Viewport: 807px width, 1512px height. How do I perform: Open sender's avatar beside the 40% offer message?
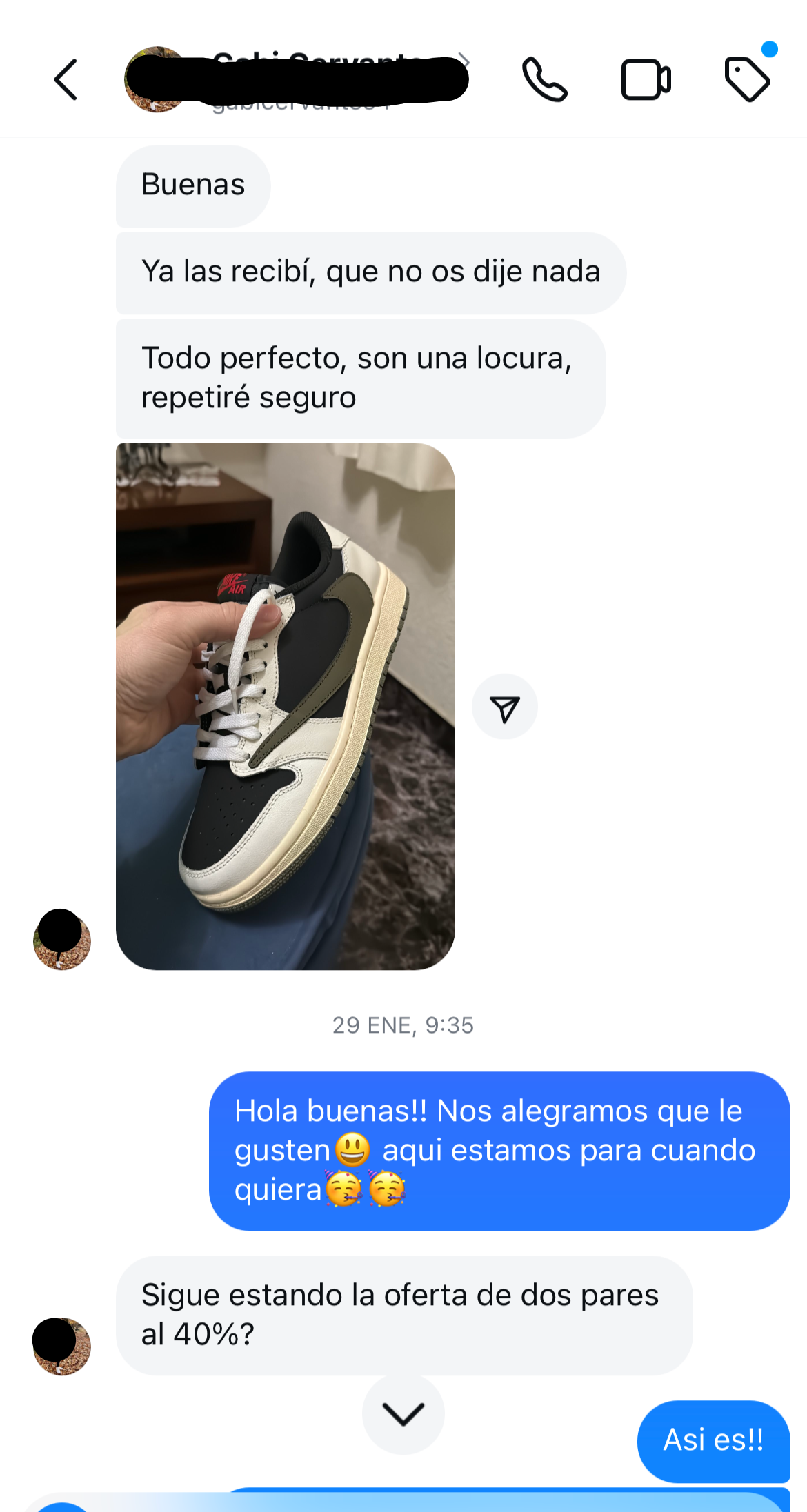tap(62, 1346)
